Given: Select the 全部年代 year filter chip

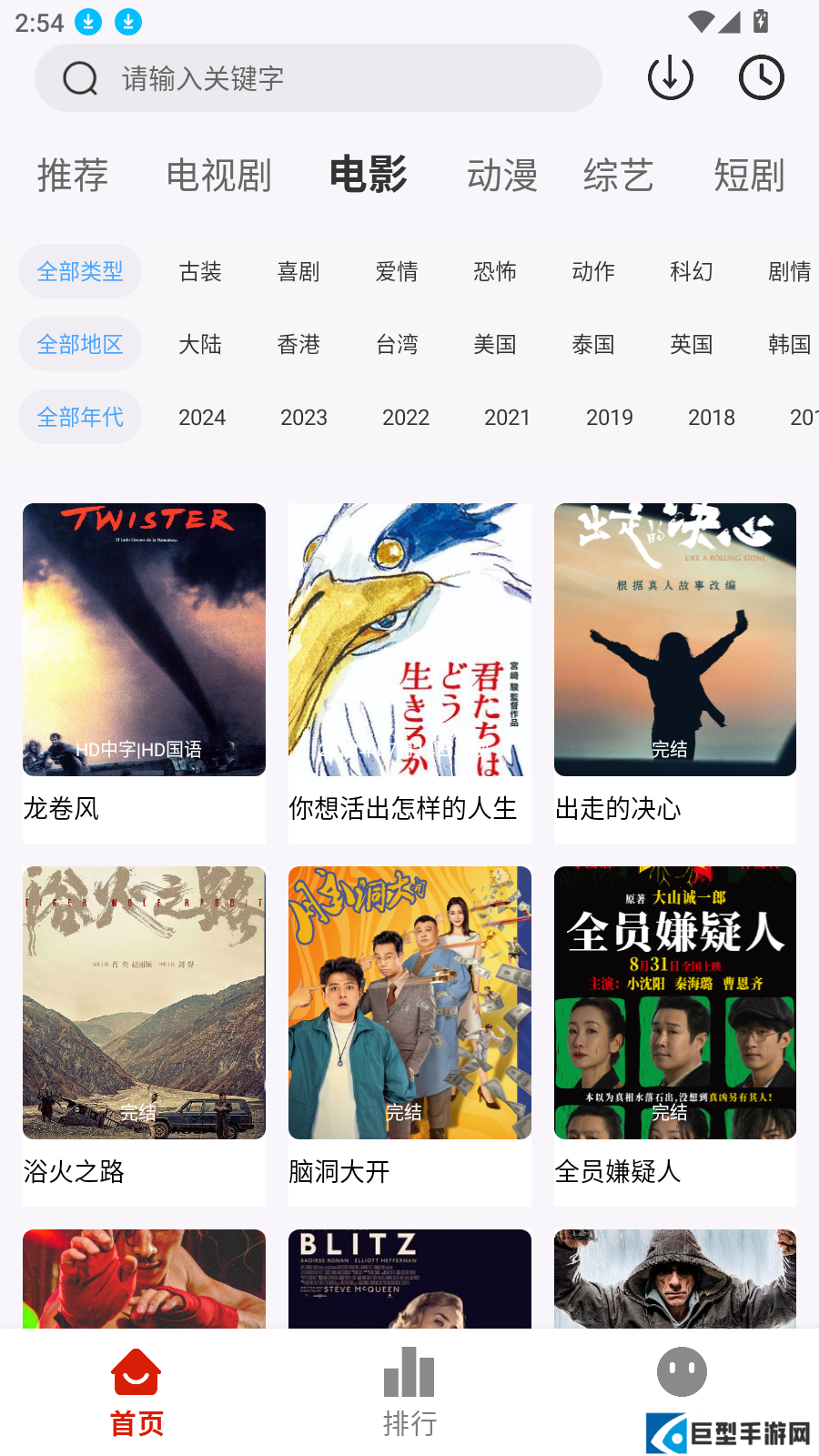Looking at the screenshot, I should point(80,417).
